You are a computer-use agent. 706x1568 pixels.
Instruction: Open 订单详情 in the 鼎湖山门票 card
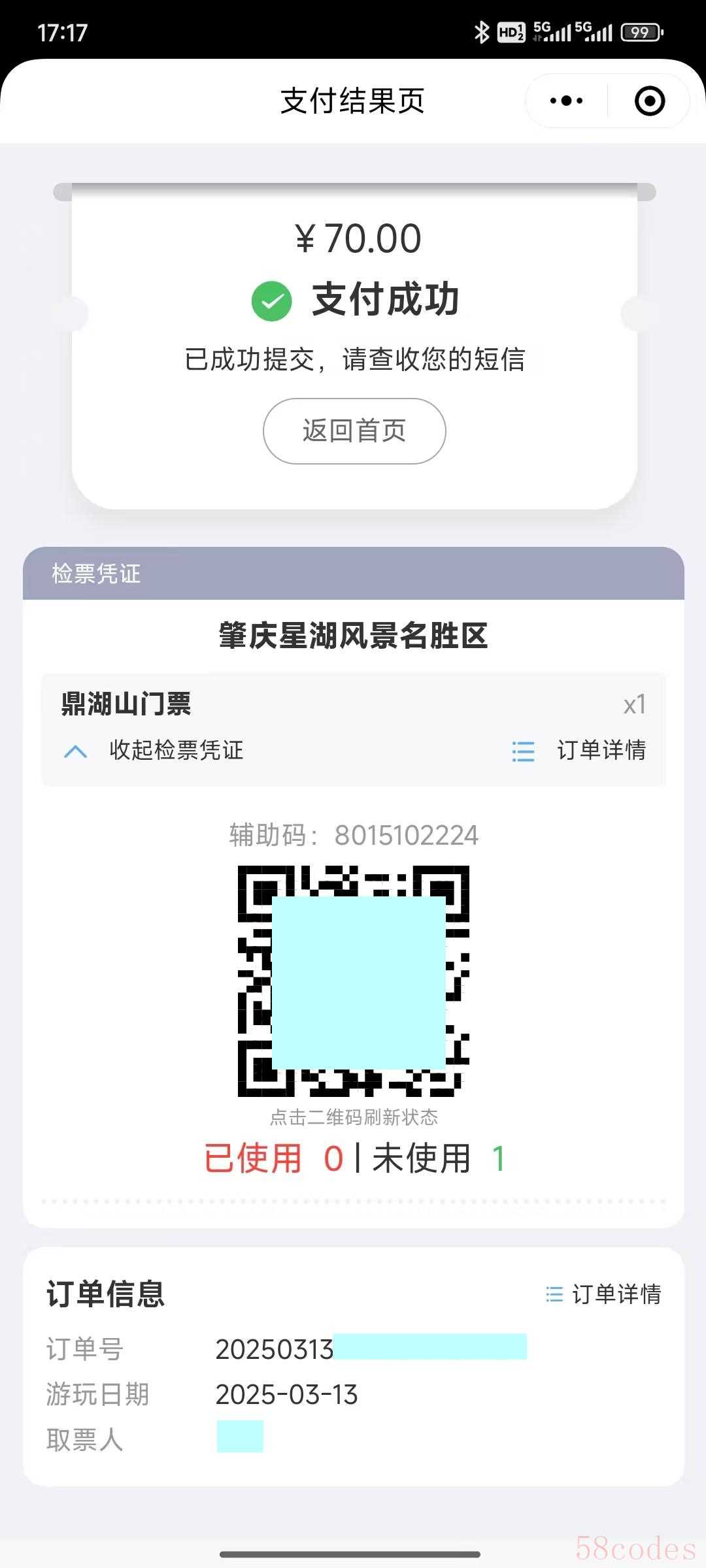click(579, 751)
